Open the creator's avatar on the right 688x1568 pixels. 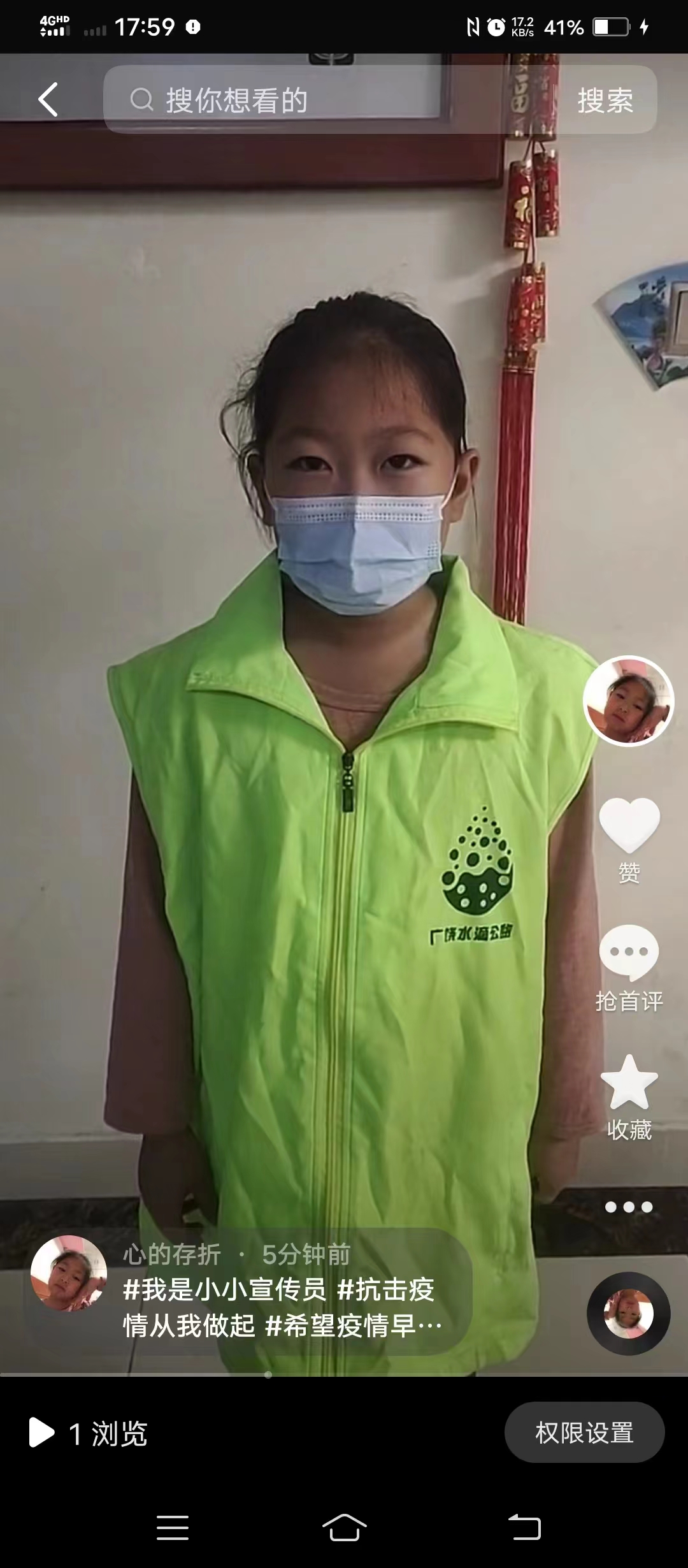628,701
